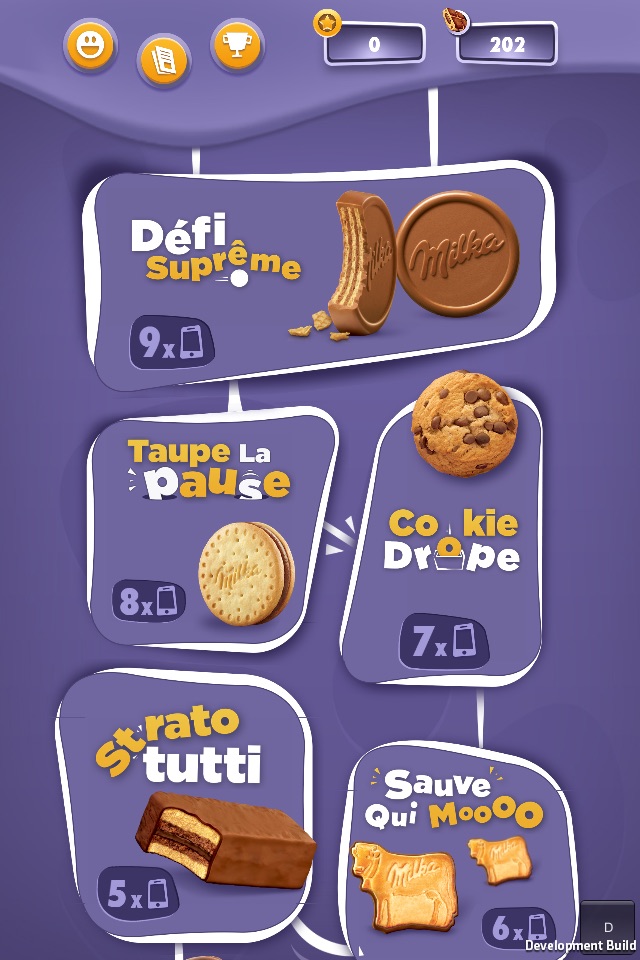This screenshot has height=960, width=640.
Task: Start the Strato Tutti game
Action: tap(185, 800)
